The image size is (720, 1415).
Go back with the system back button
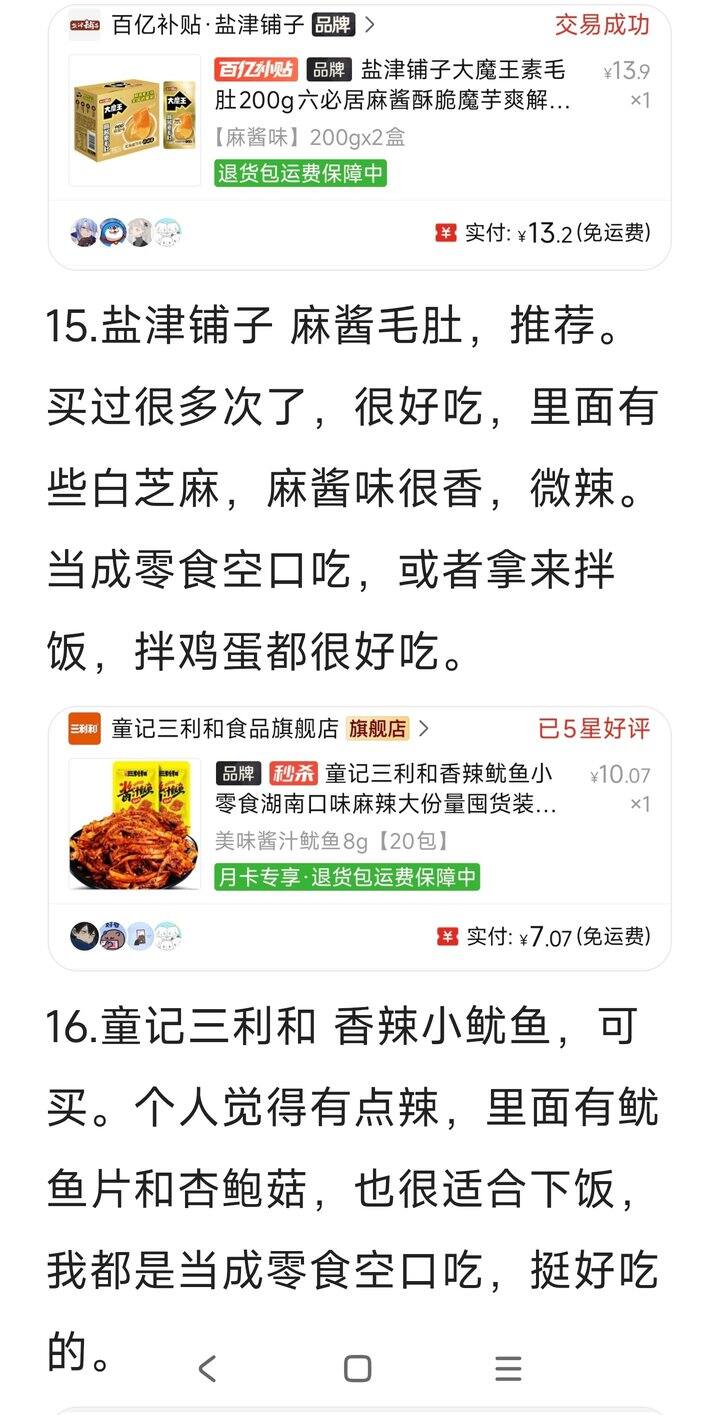click(207, 1368)
